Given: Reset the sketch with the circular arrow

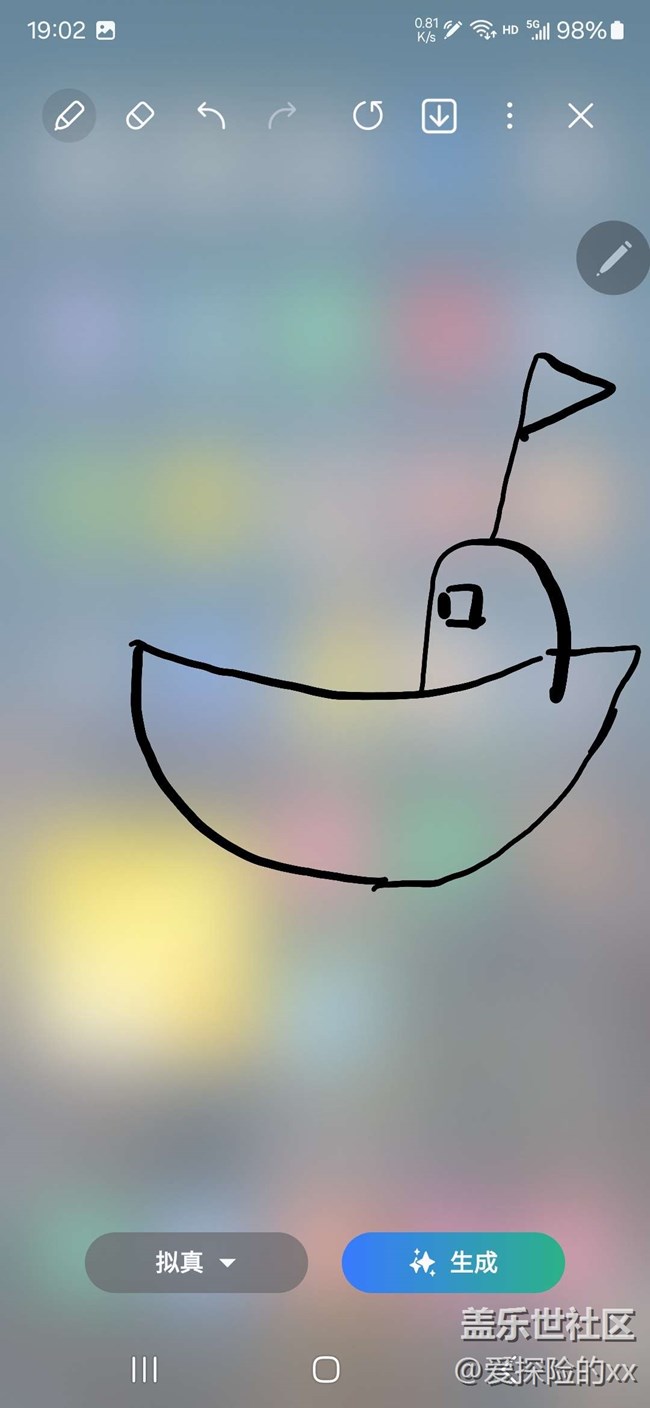Looking at the screenshot, I should coord(368,116).
